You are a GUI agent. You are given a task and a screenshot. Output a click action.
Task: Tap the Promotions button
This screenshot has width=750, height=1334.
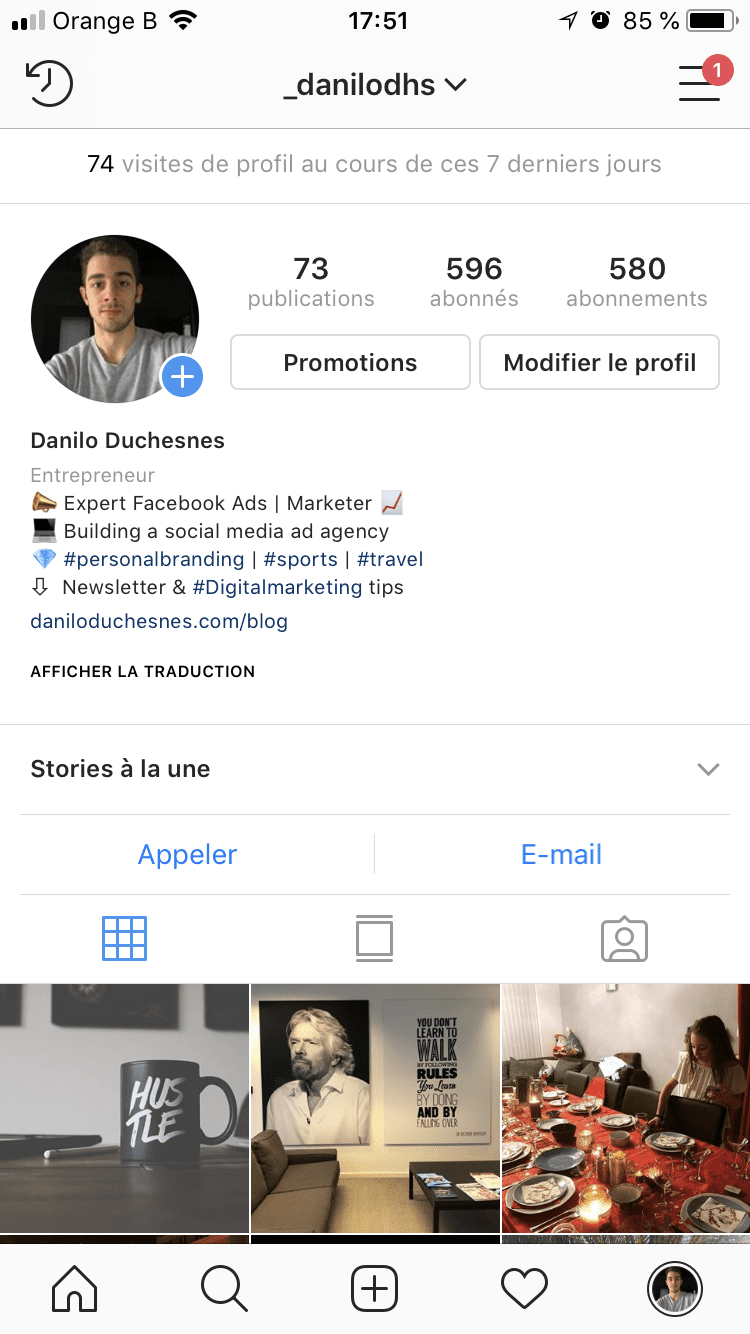coord(350,362)
